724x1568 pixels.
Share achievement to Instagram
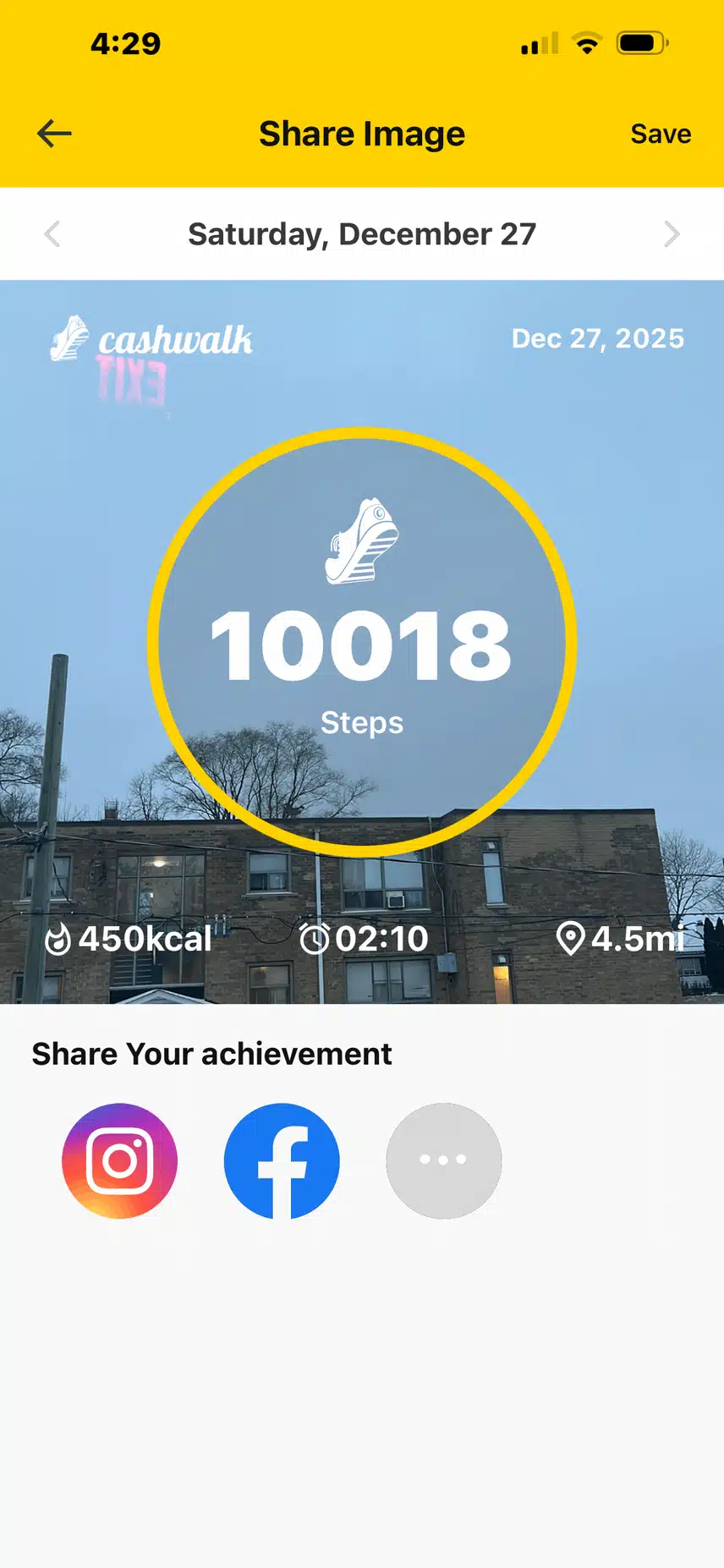(120, 1160)
